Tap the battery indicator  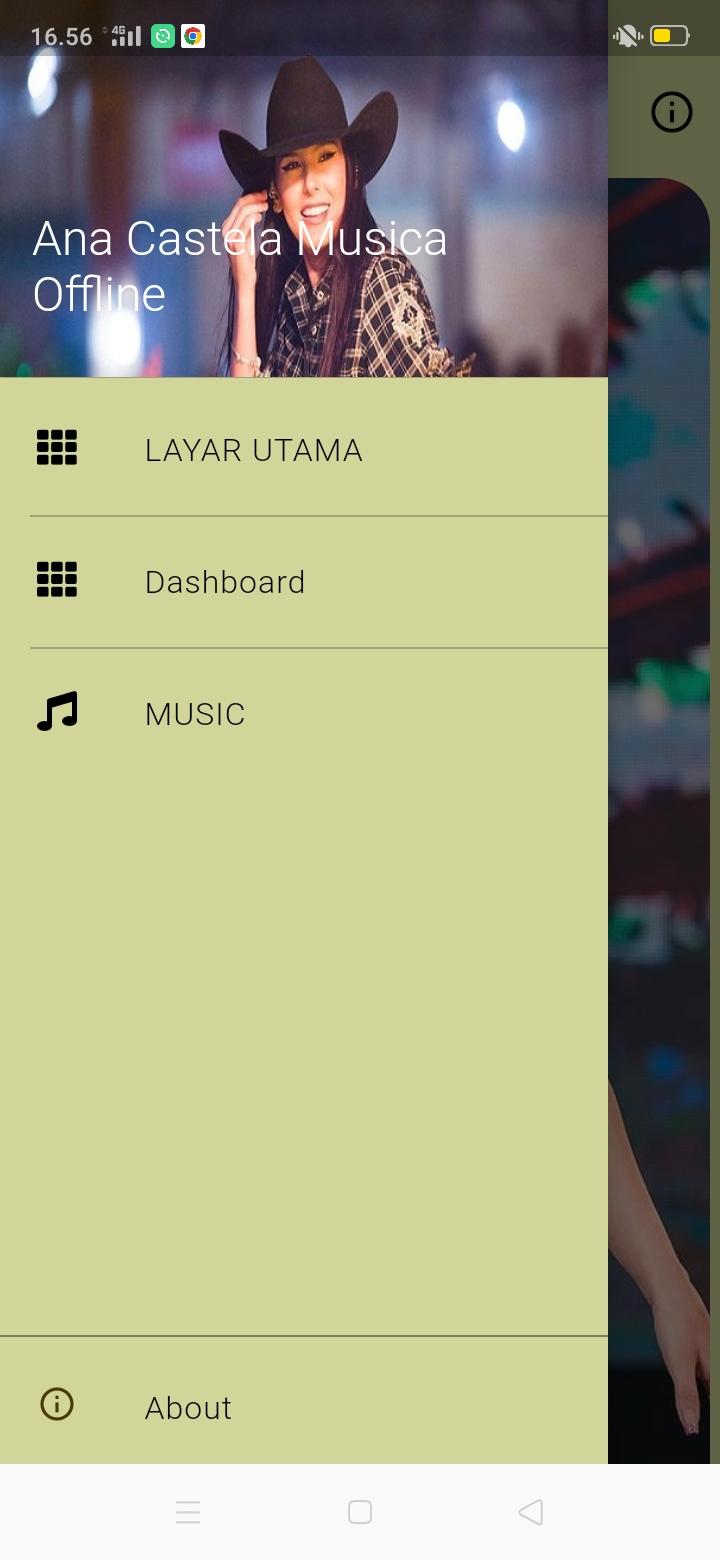[670, 35]
